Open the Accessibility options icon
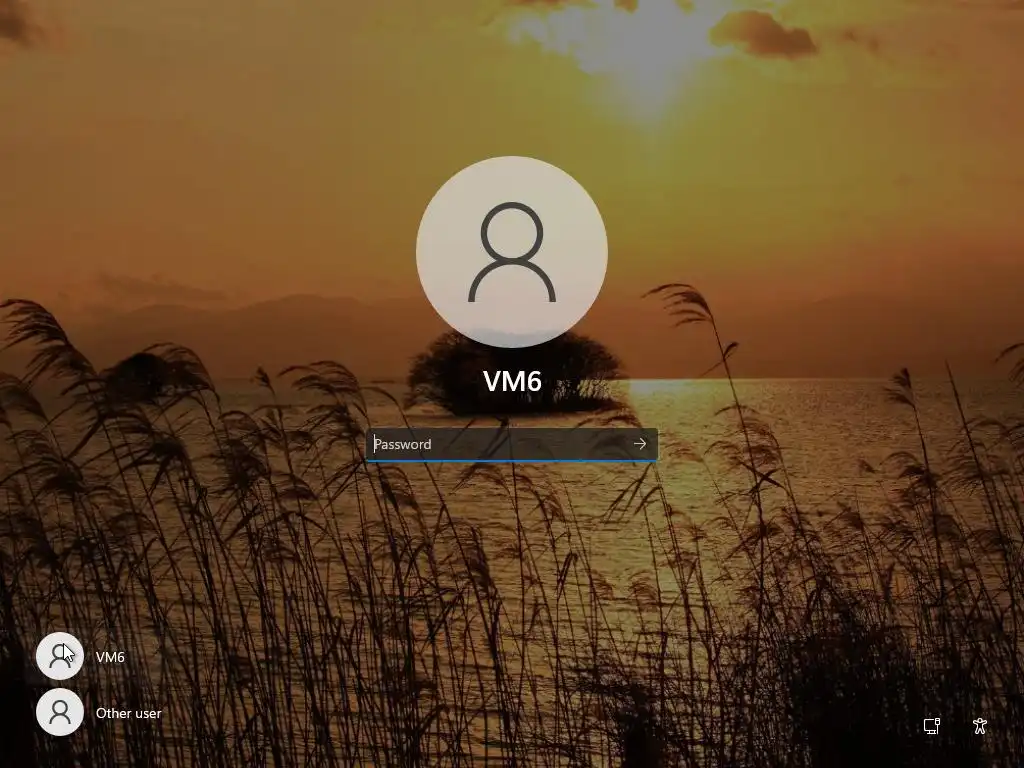This screenshot has width=1024, height=768. pyautogui.click(x=980, y=726)
